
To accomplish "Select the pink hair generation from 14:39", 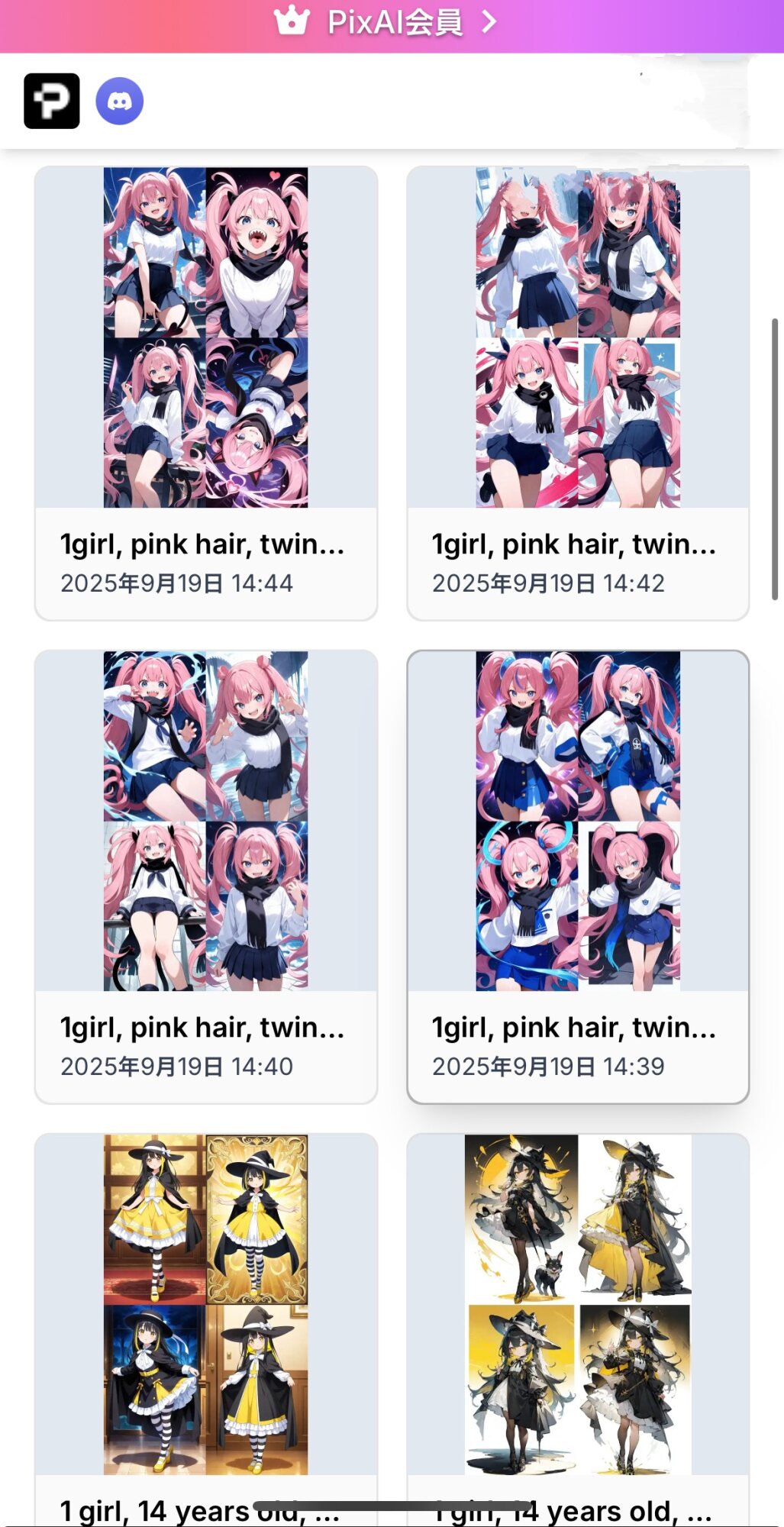I will click(x=578, y=876).
